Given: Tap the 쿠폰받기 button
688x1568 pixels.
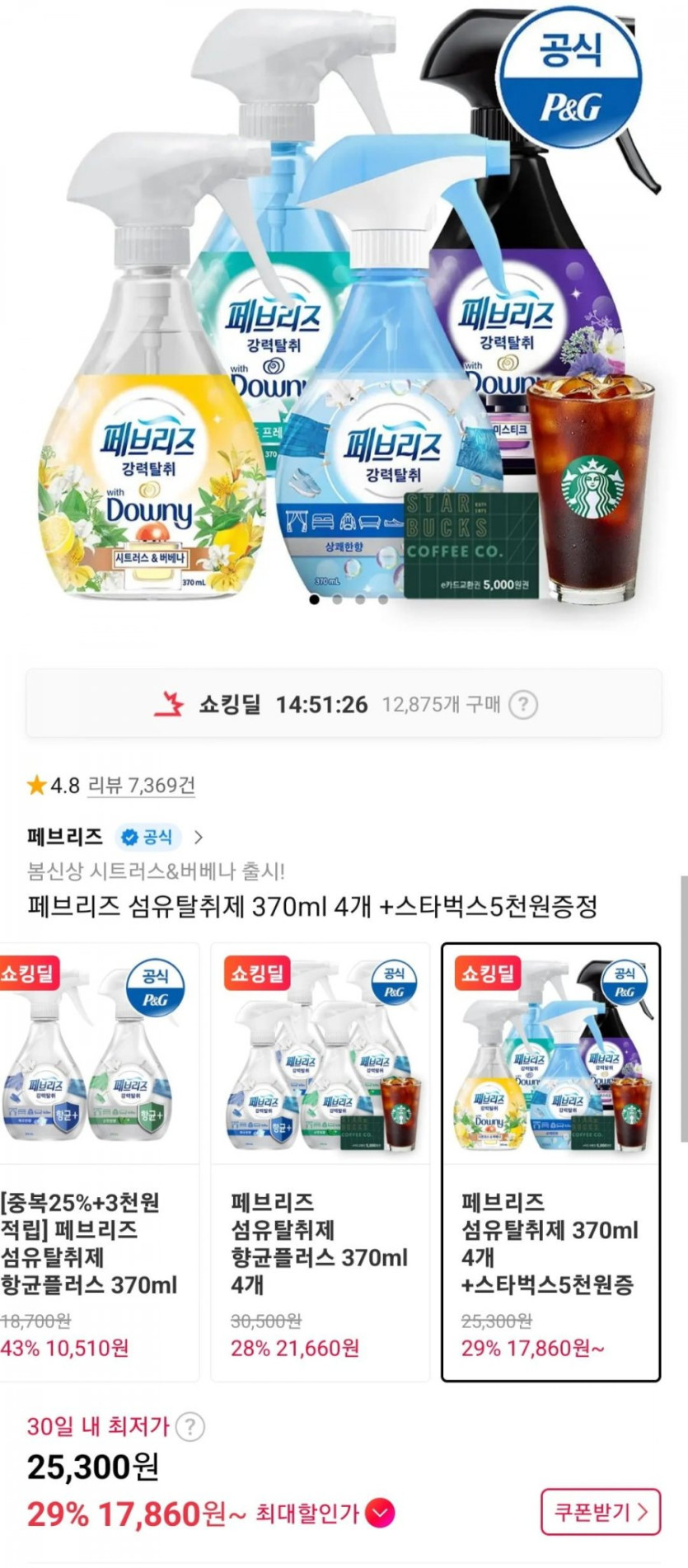Looking at the screenshot, I should tap(601, 1512).
